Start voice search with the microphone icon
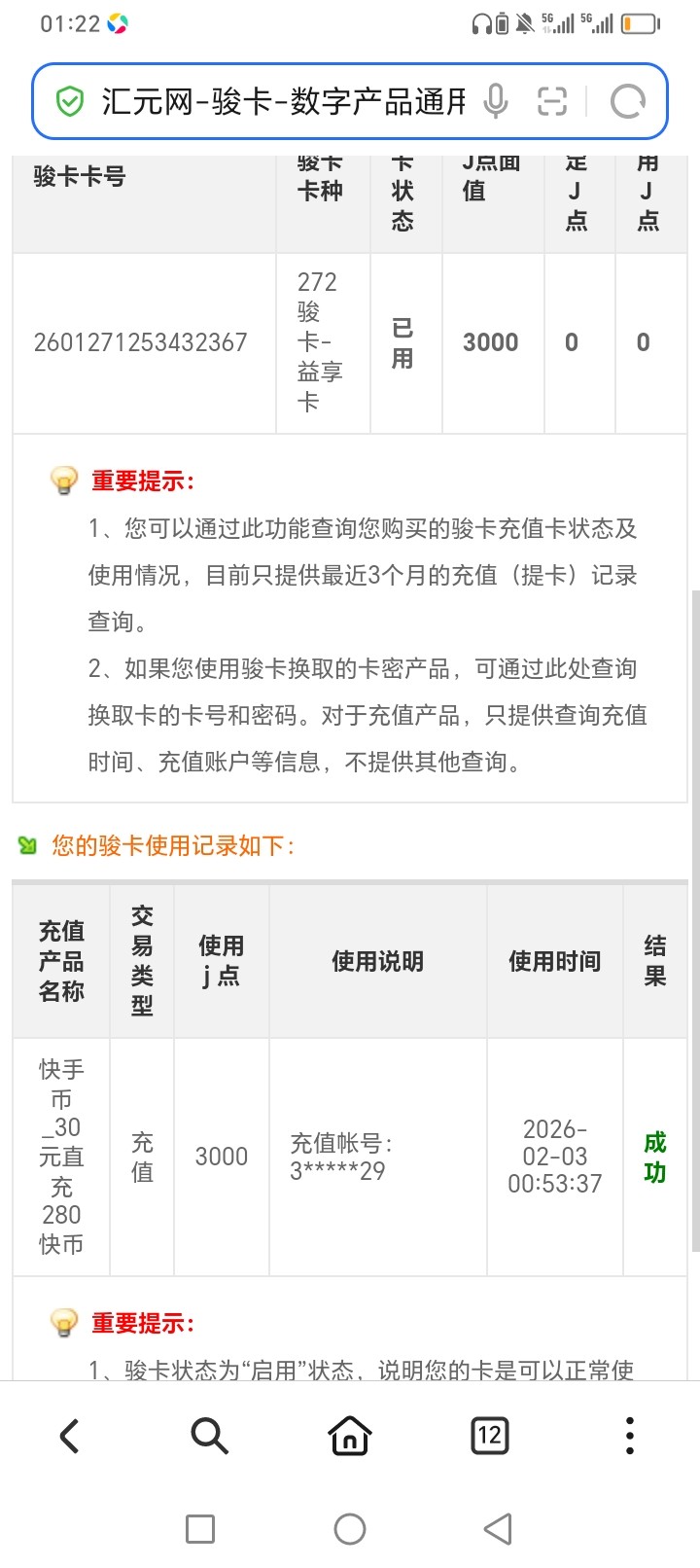This screenshot has height=1568, width=700. [x=496, y=101]
